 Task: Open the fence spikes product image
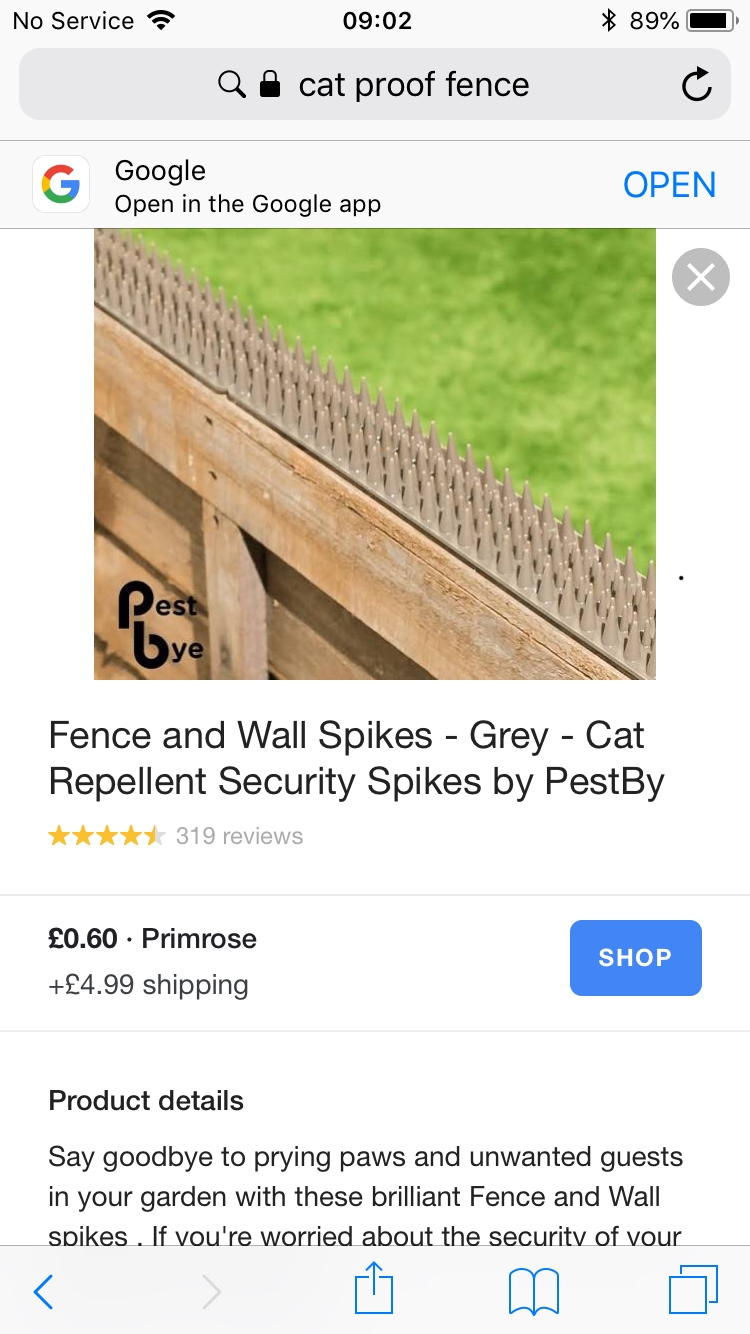(375, 454)
